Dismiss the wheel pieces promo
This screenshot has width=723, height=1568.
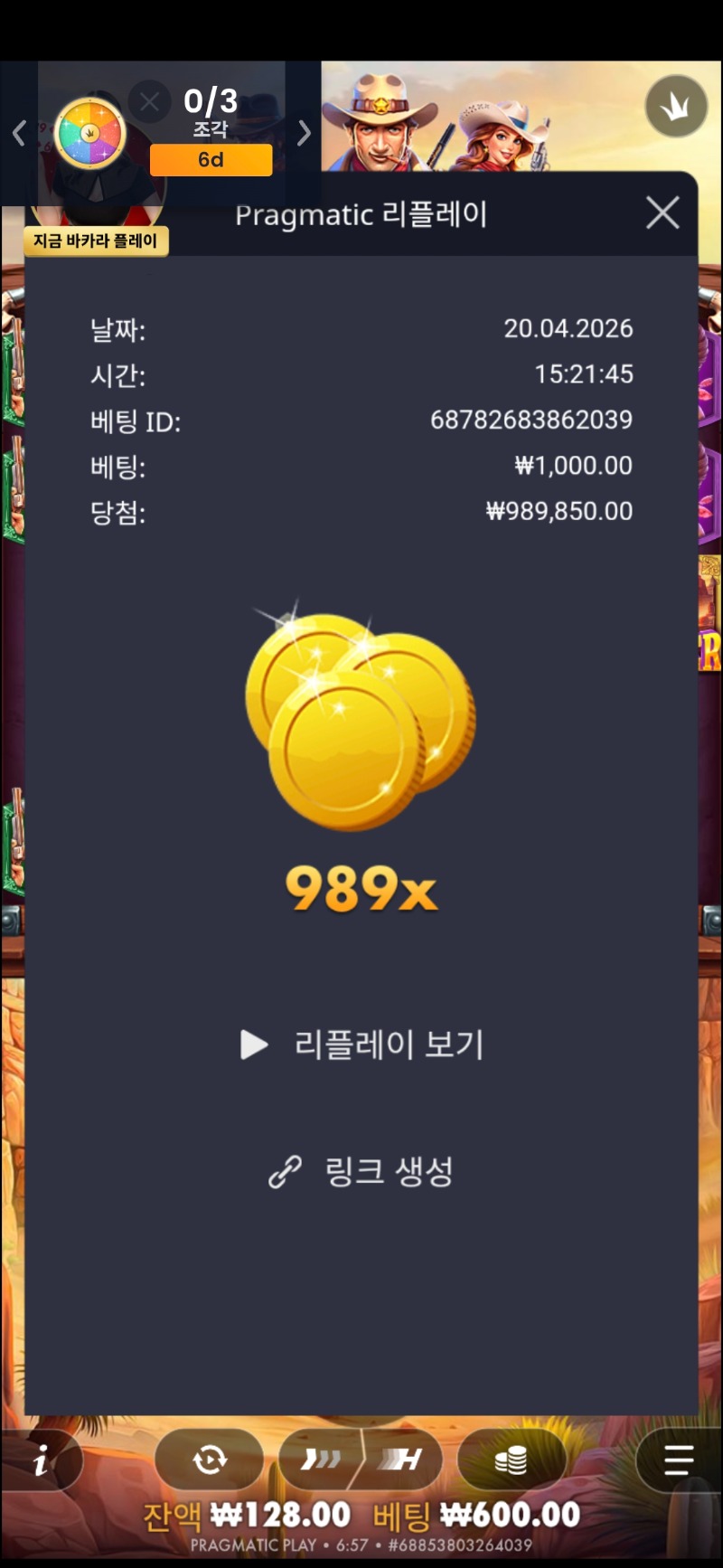(149, 102)
